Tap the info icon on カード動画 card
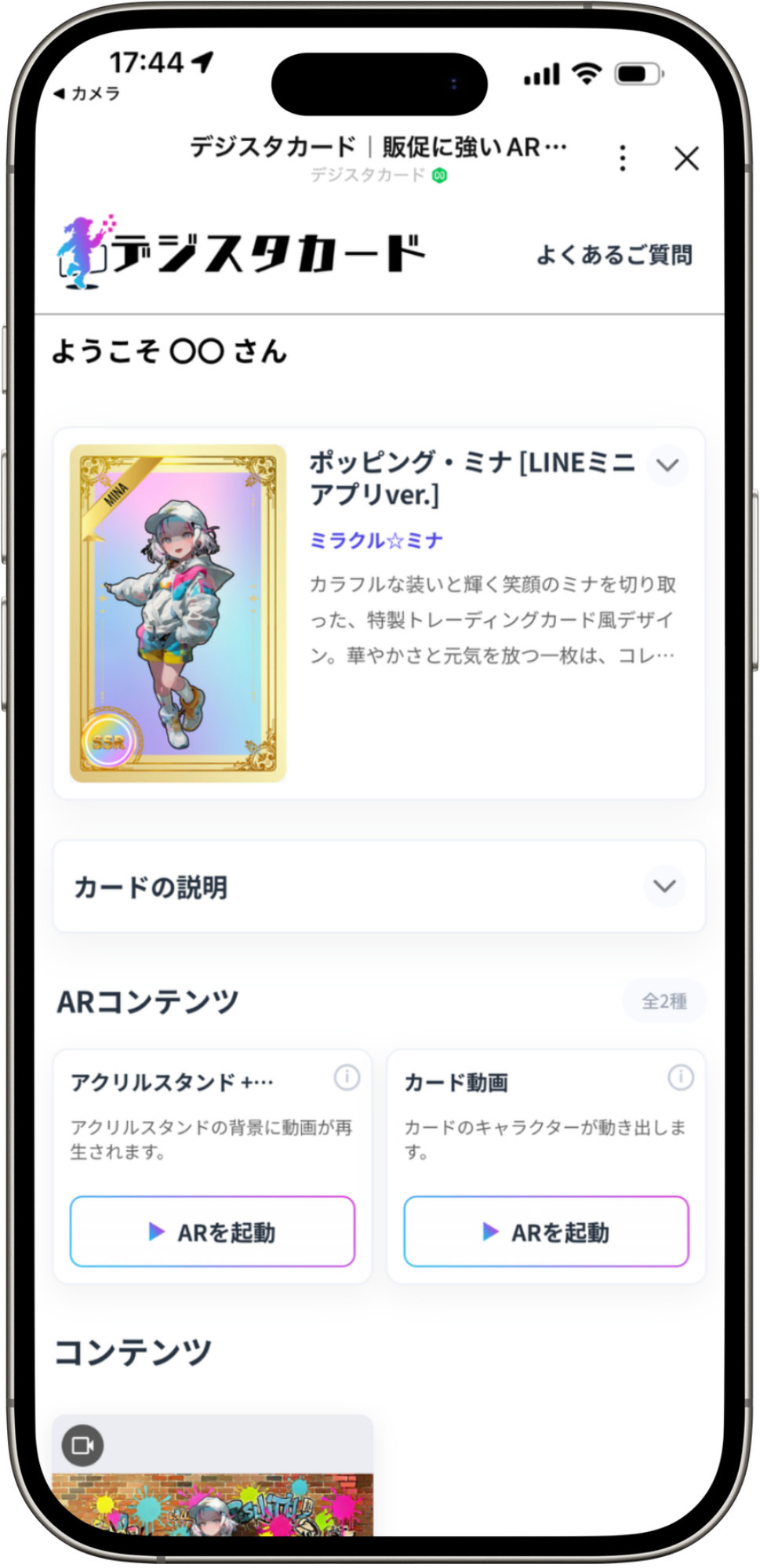The image size is (760, 1568). click(679, 1078)
